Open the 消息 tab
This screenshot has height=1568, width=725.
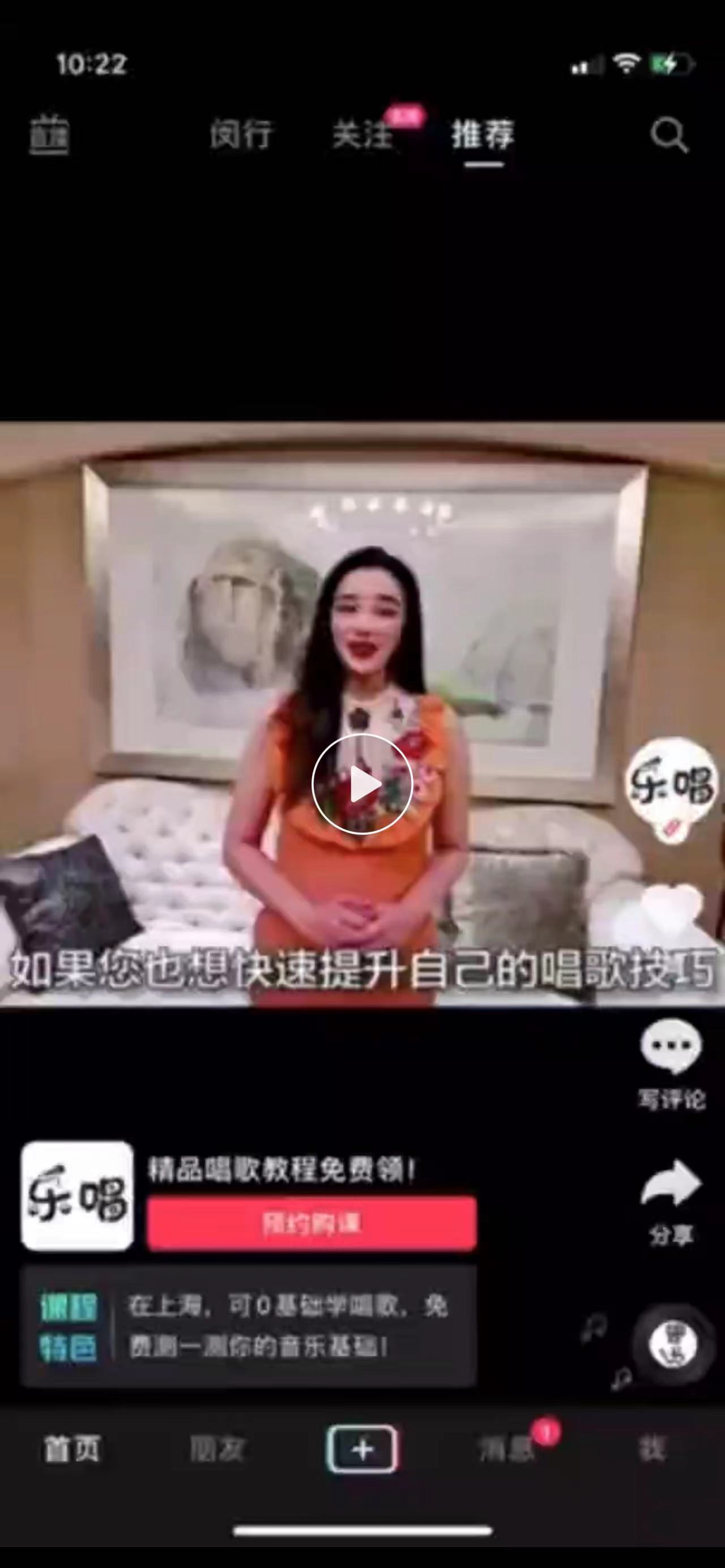507,1450
